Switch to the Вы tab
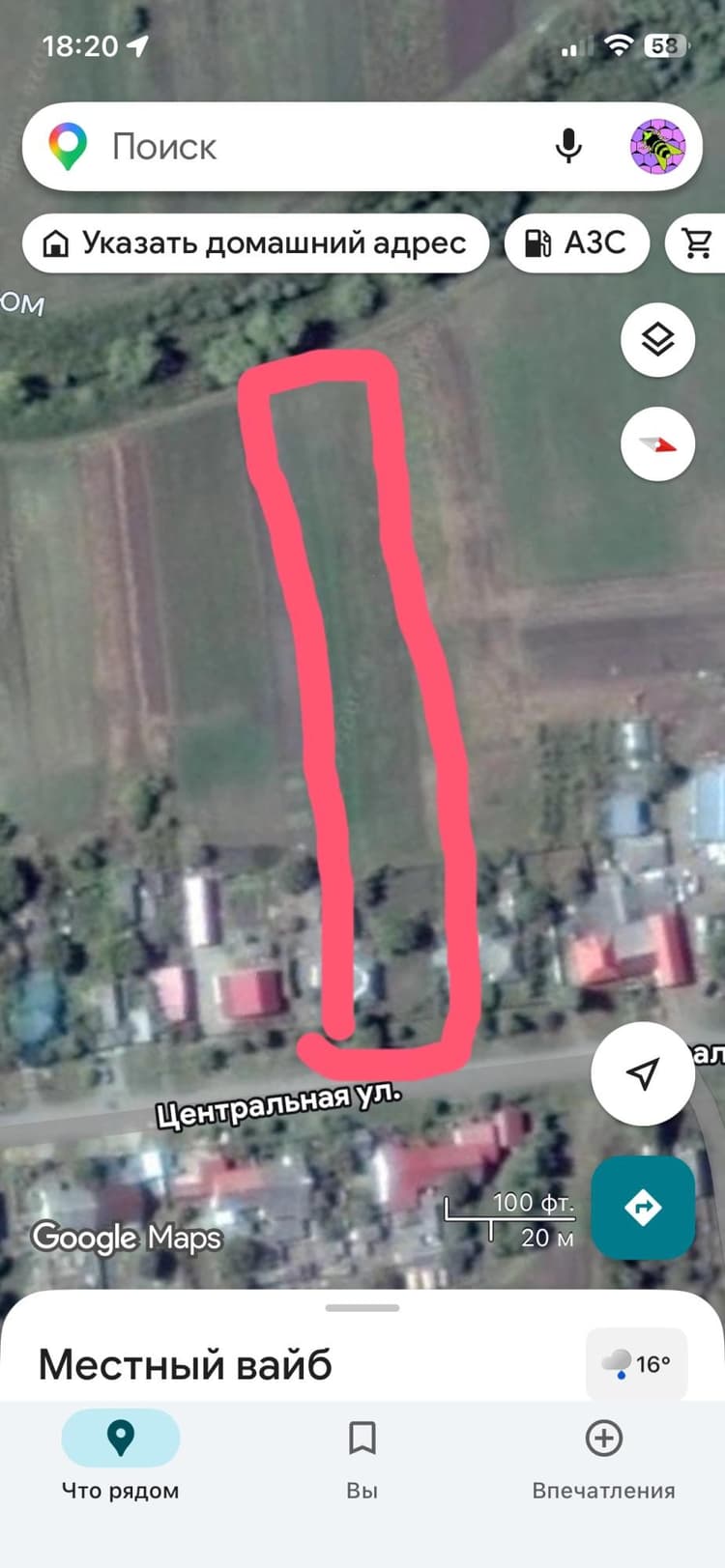Image resolution: width=725 pixels, height=1568 pixels. 362,1456
